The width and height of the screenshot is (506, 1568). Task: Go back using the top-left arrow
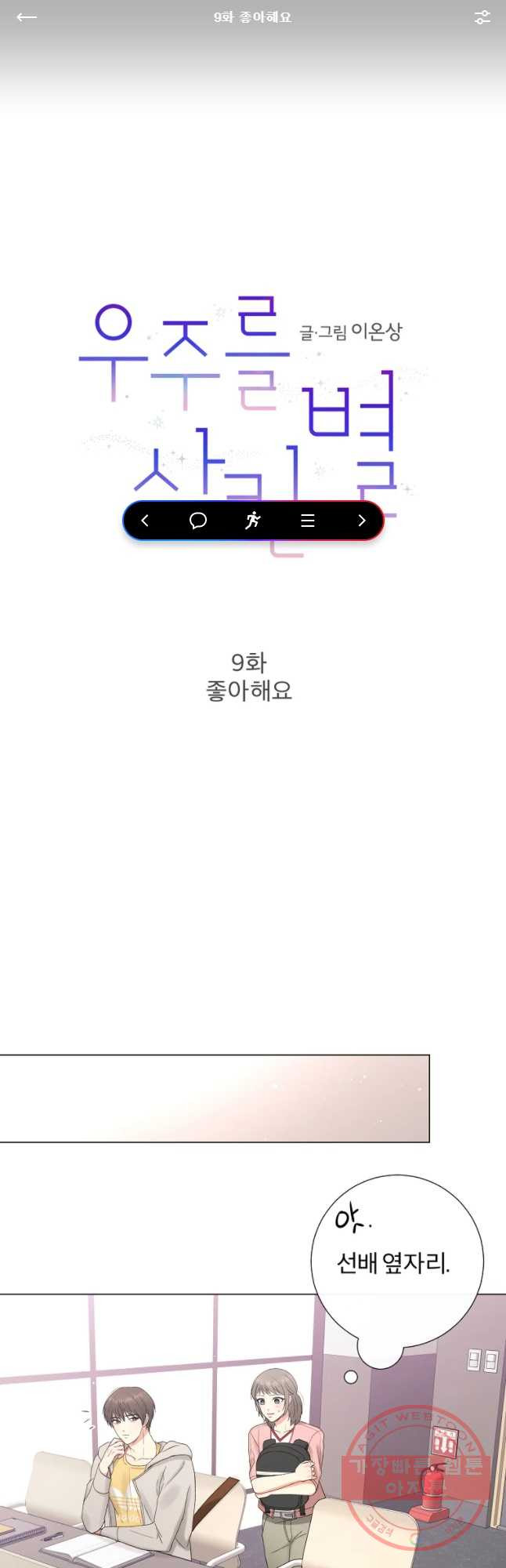tap(27, 17)
